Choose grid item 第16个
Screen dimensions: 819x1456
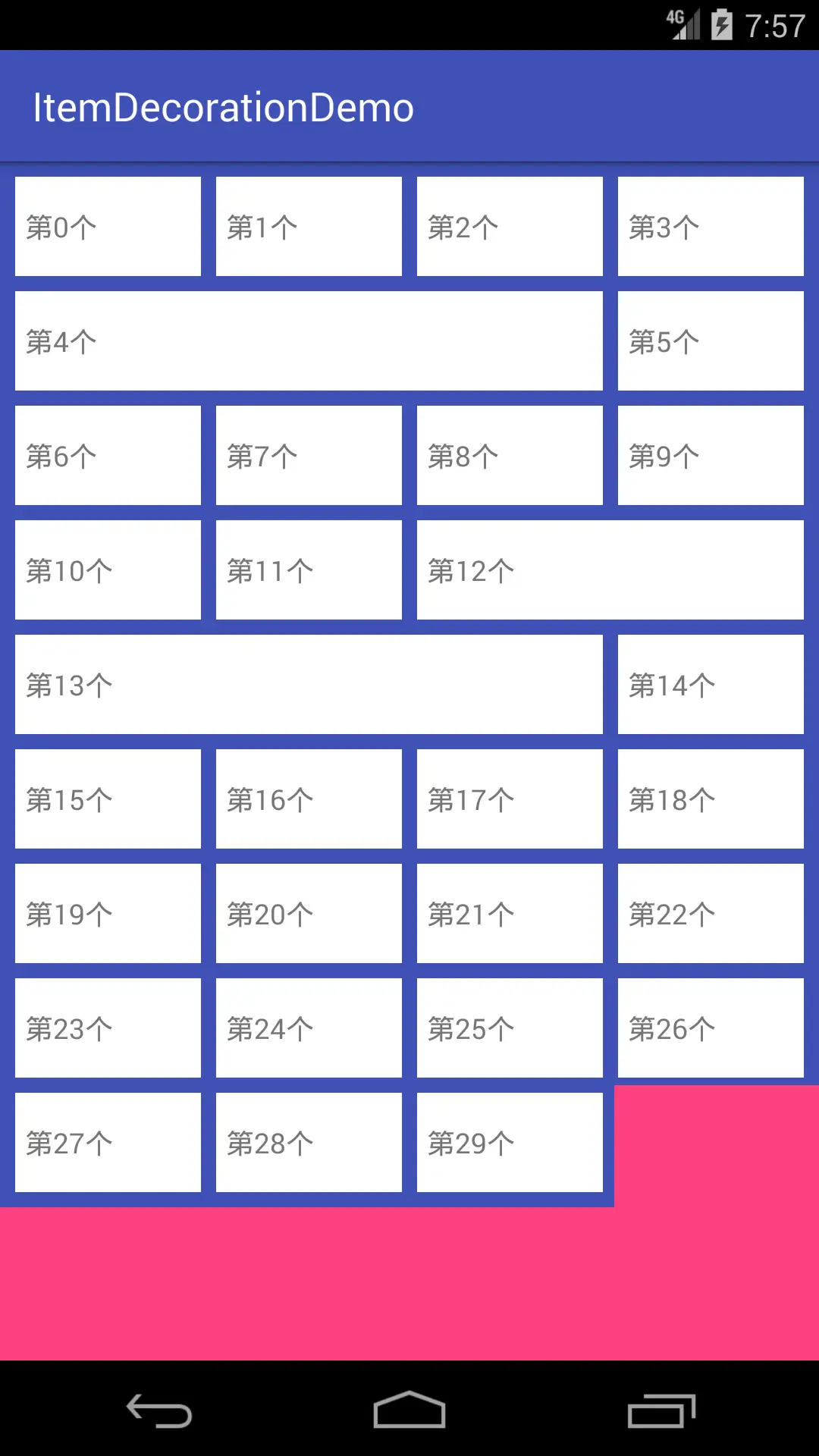[309, 799]
